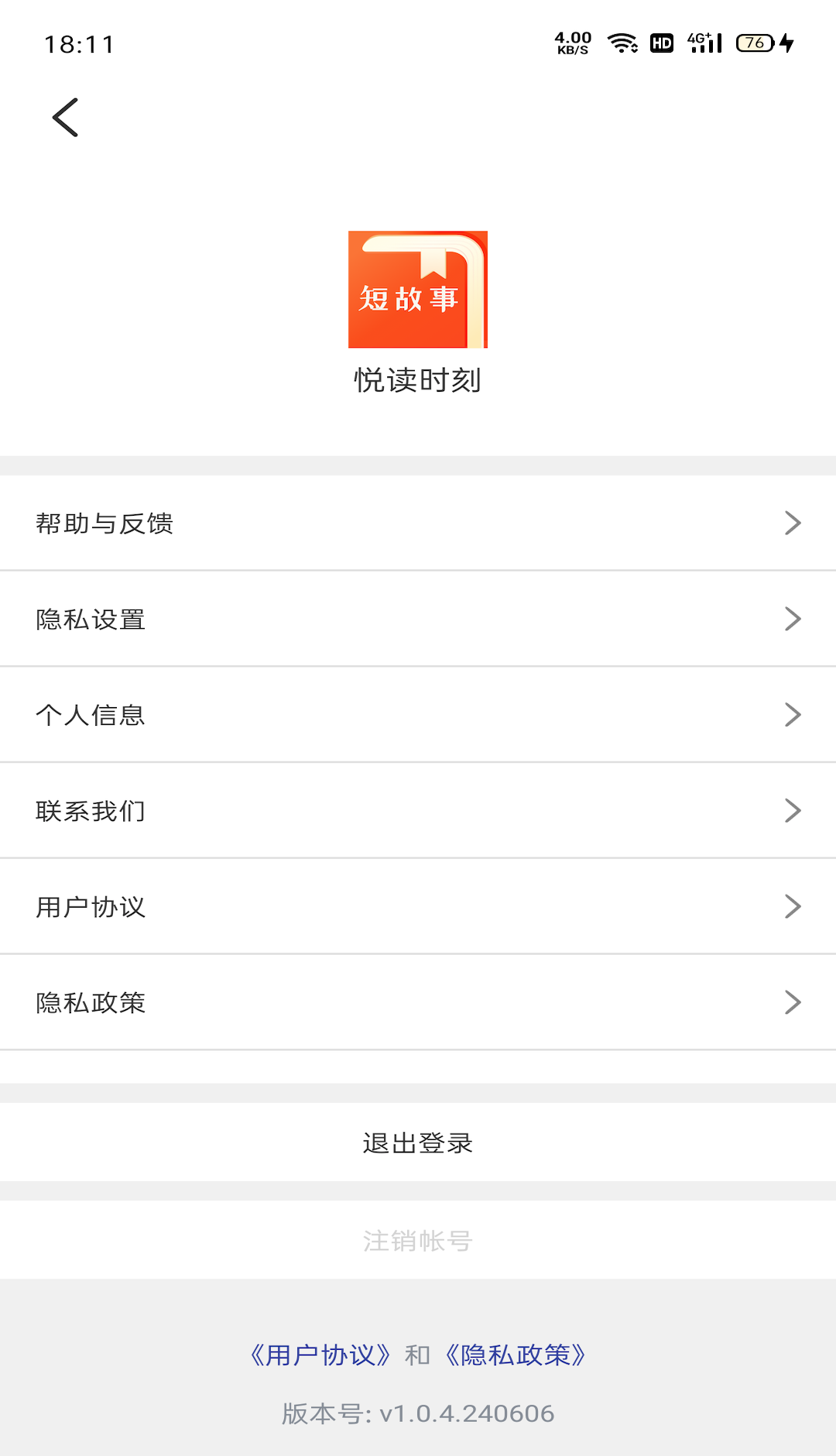Tap the 退出登录 button

(x=418, y=1142)
